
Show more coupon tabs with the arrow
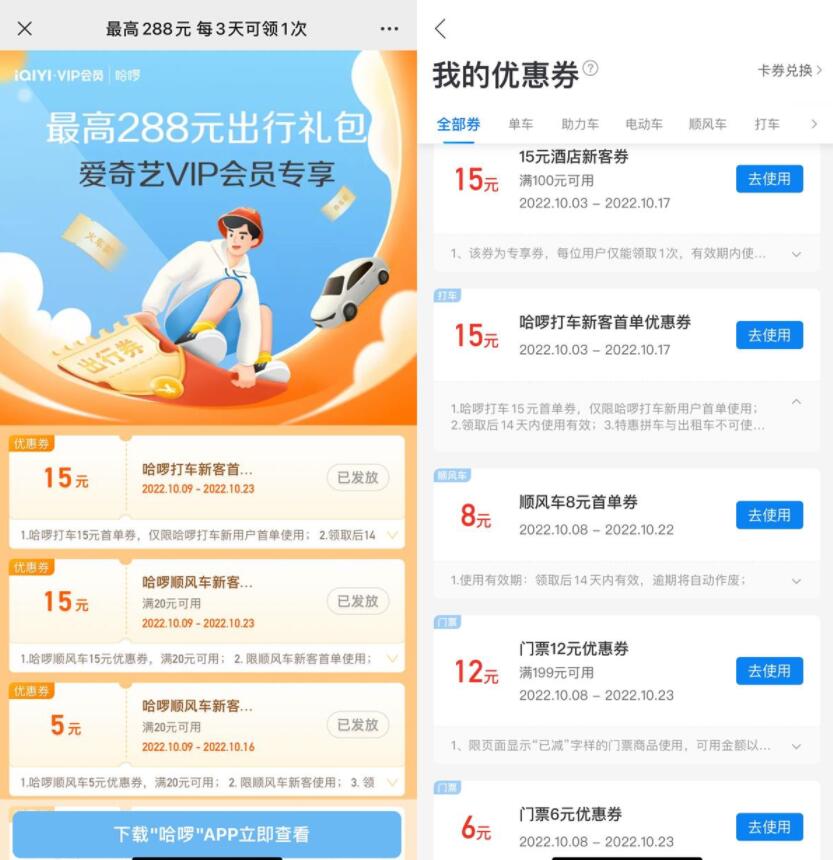(x=814, y=124)
